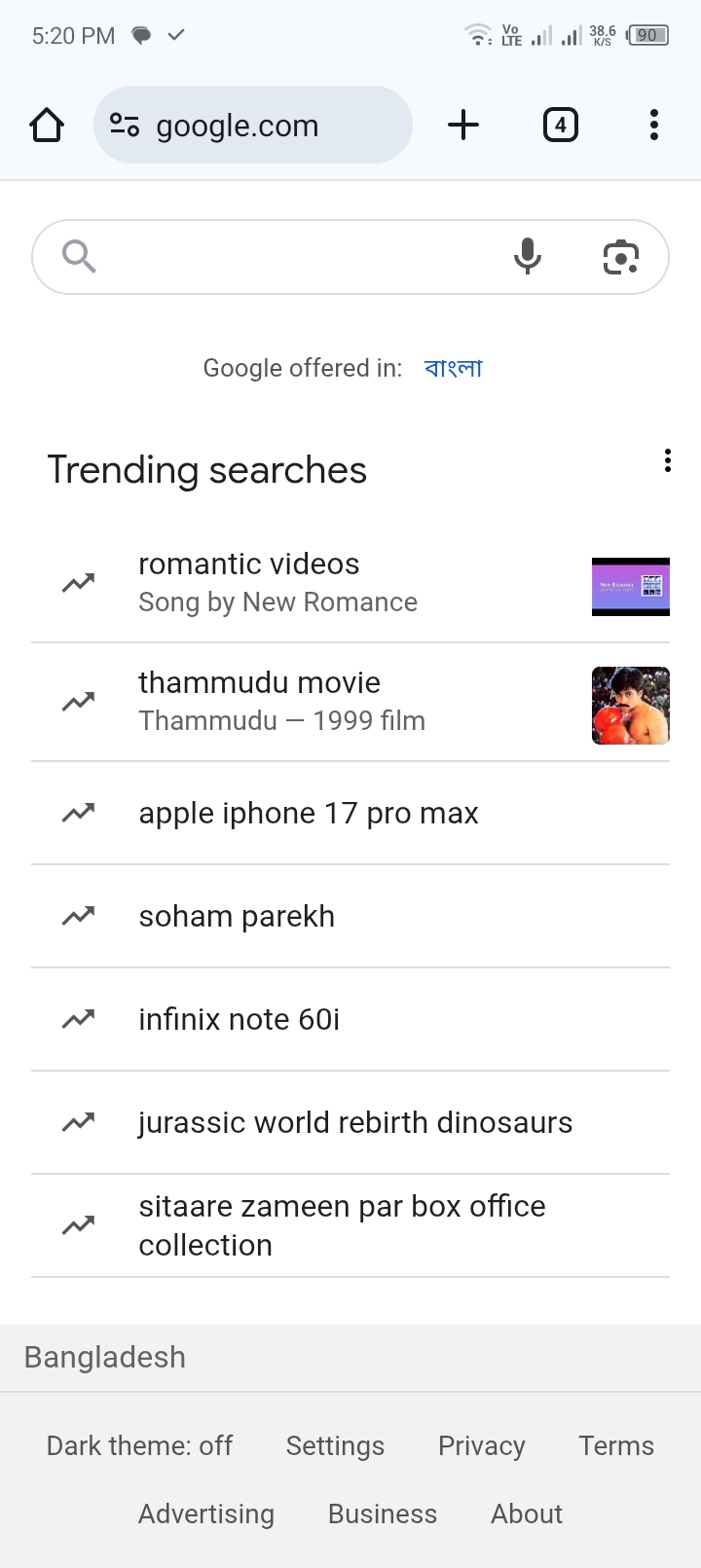View the Privacy footer link
The width and height of the screenshot is (701, 1568).
coord(481,1446)
